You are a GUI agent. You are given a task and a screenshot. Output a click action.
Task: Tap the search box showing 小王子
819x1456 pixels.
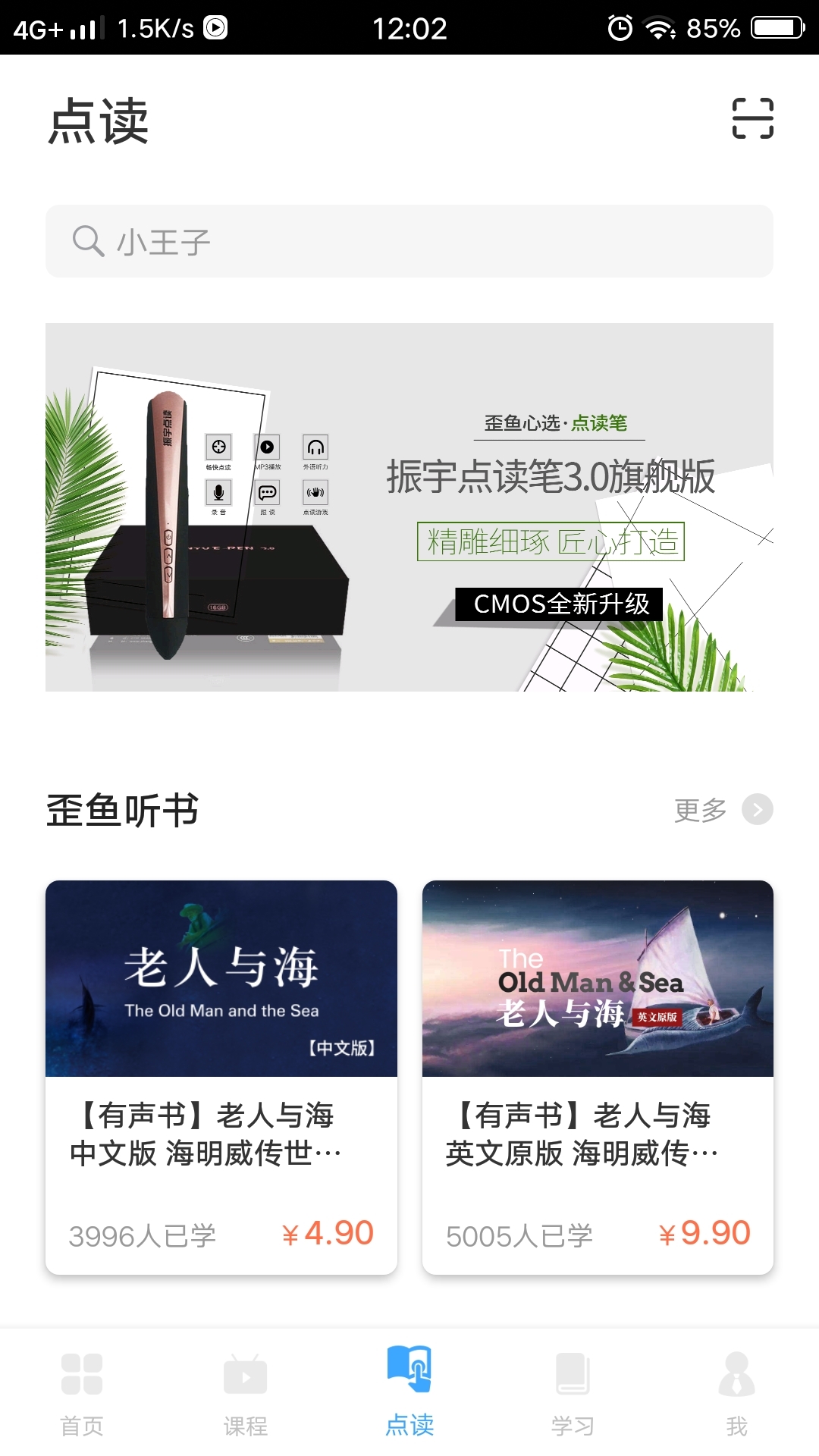[409, 241]
